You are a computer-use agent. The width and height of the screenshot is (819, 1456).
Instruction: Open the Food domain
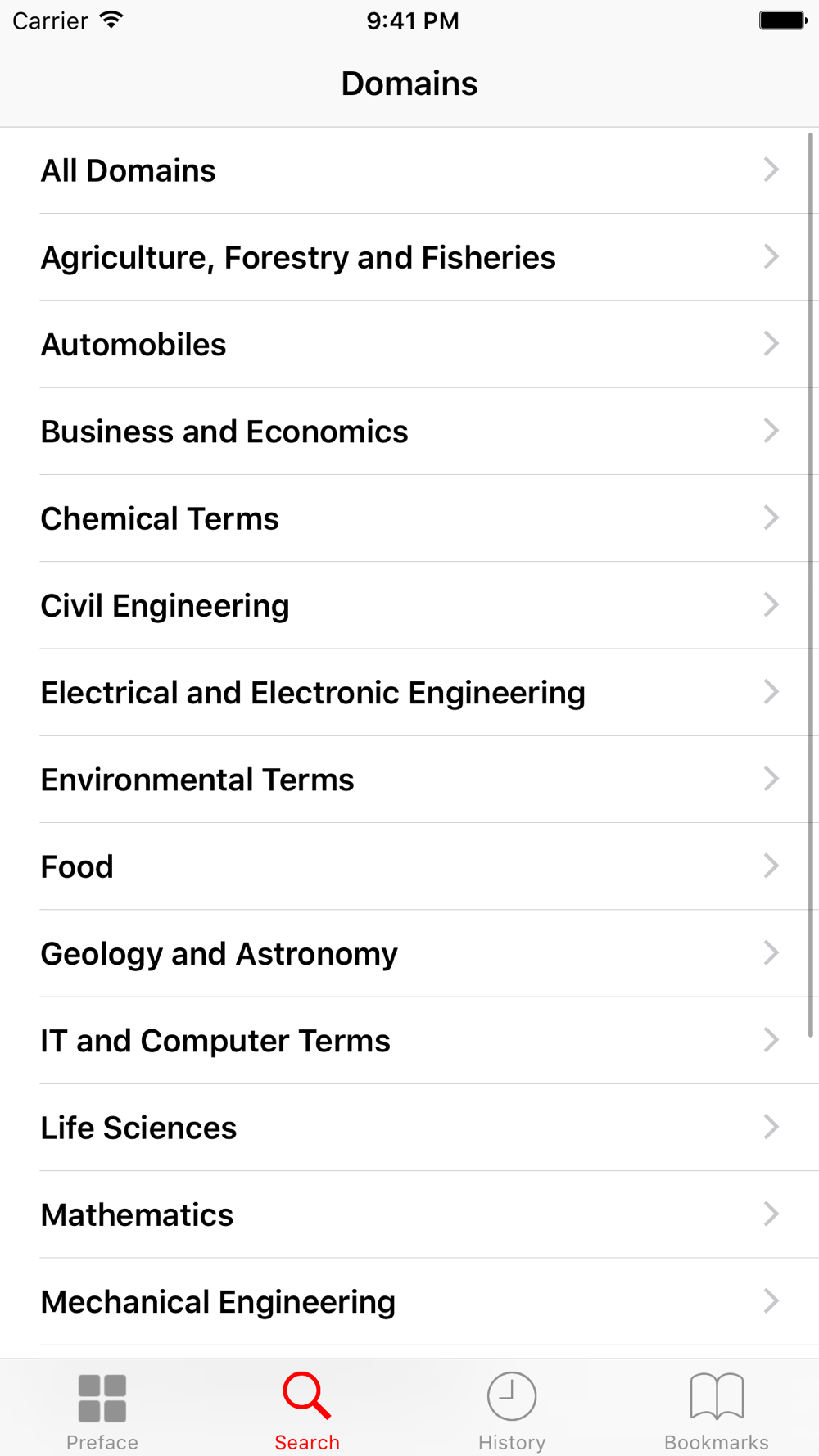coord(409,866)
